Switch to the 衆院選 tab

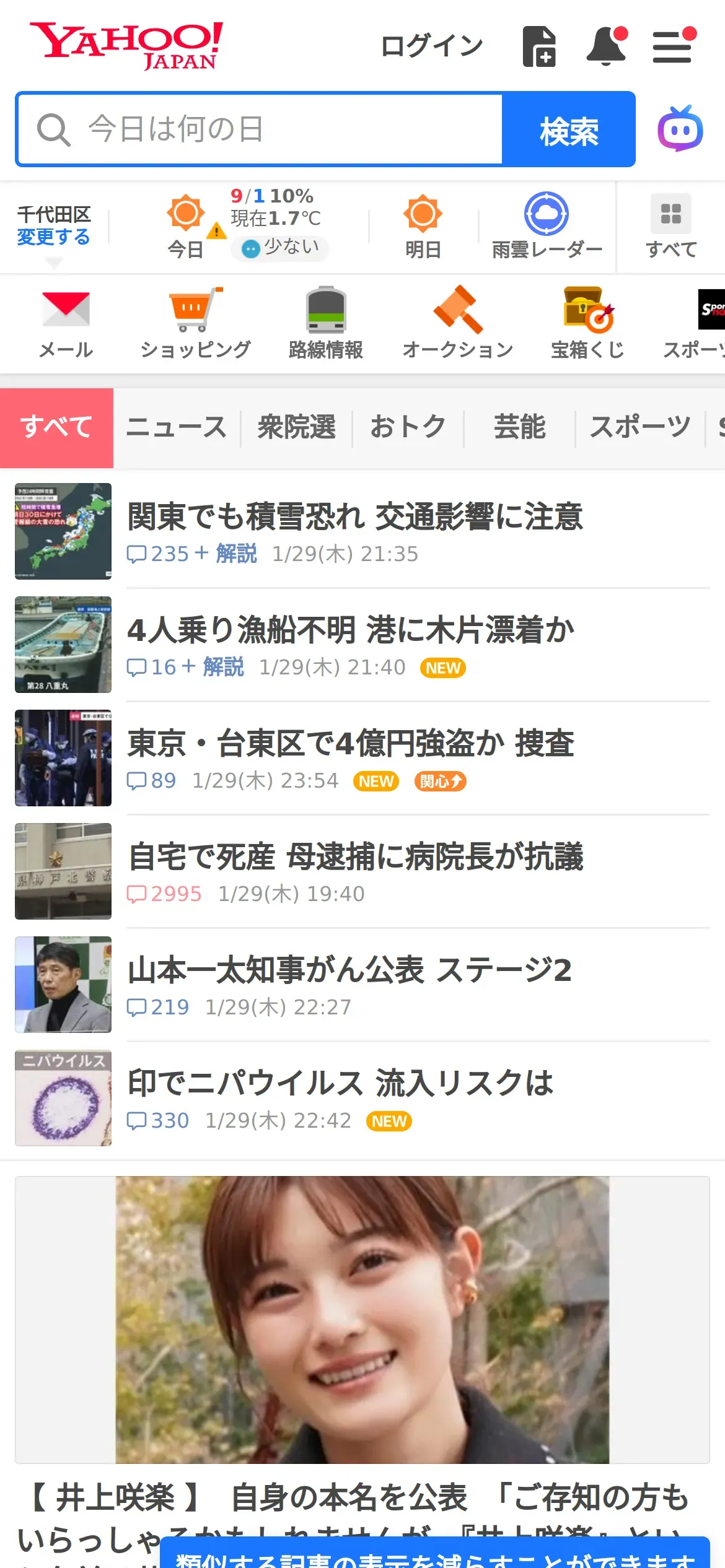click(296, 427)
